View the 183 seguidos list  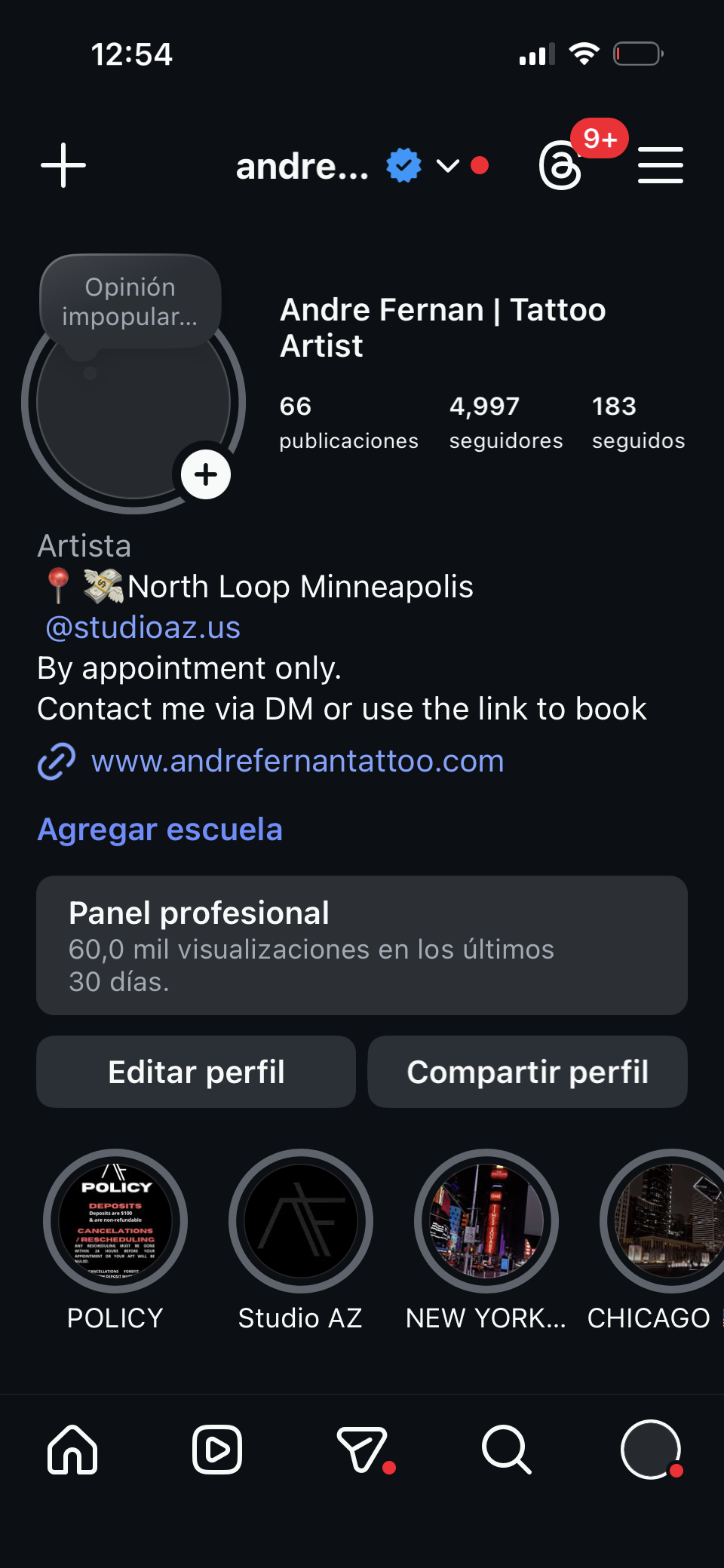(638, 422)
